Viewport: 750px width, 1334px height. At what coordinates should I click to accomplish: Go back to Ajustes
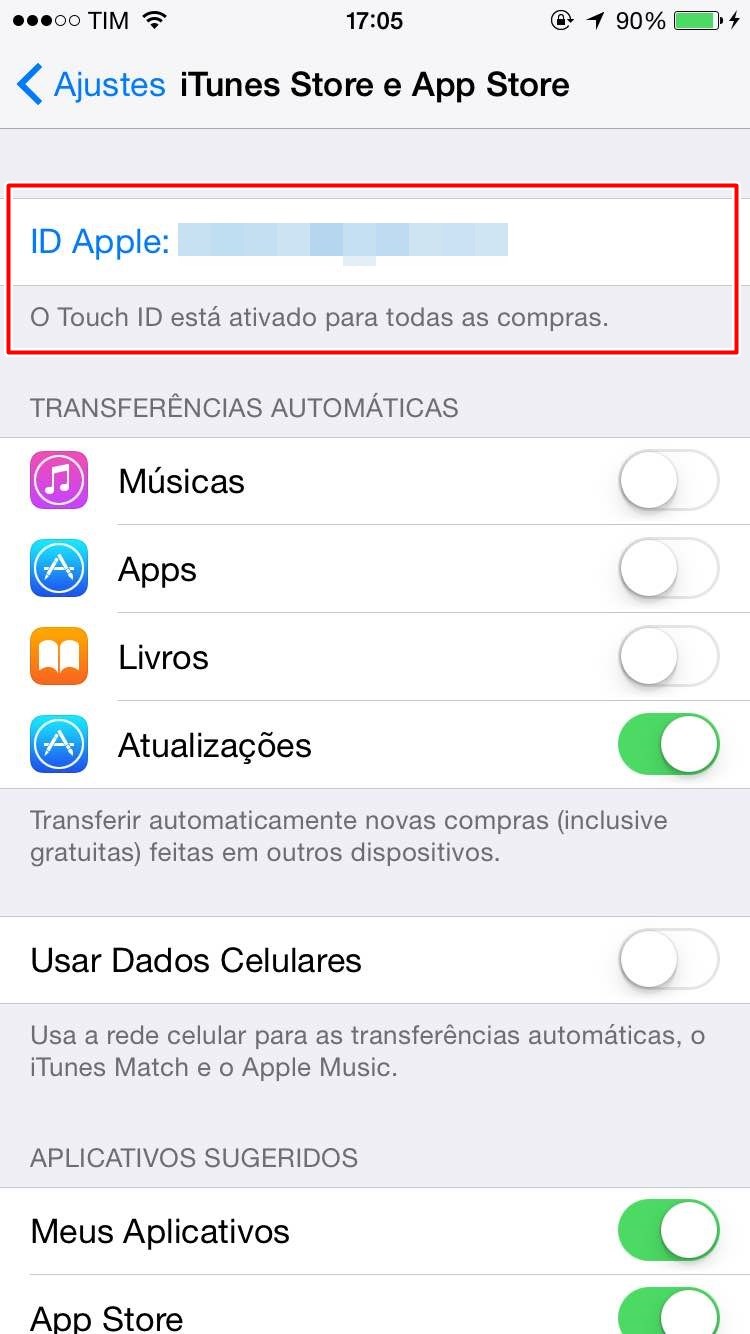[91, 85]
